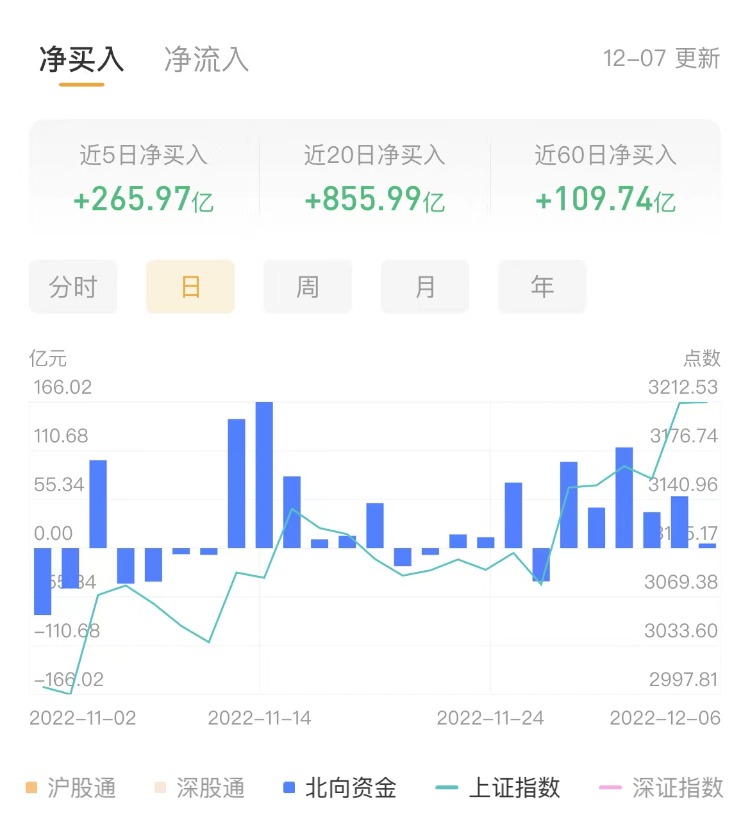
Task: Switch chart to 周 period
Action: [x=307, y=287]
